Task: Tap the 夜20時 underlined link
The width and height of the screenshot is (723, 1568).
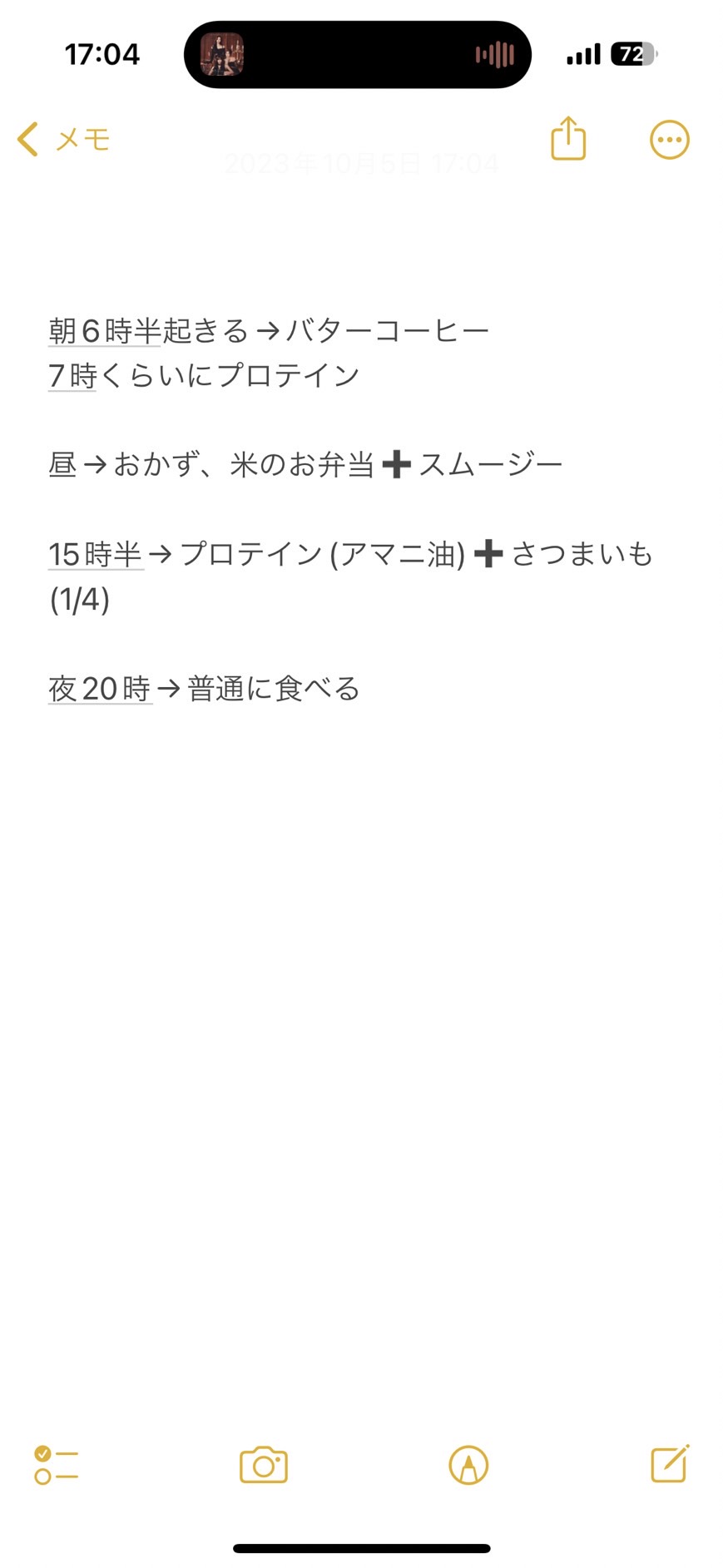Action: (x=100, y=689)
